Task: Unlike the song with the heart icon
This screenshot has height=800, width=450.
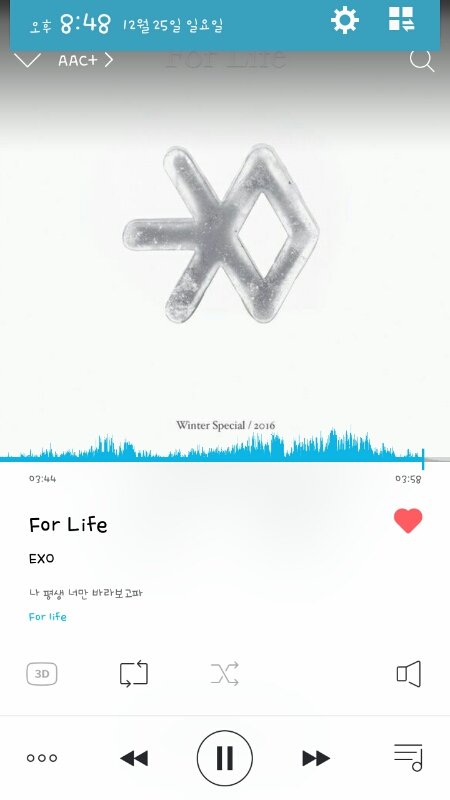Action: 408,521
